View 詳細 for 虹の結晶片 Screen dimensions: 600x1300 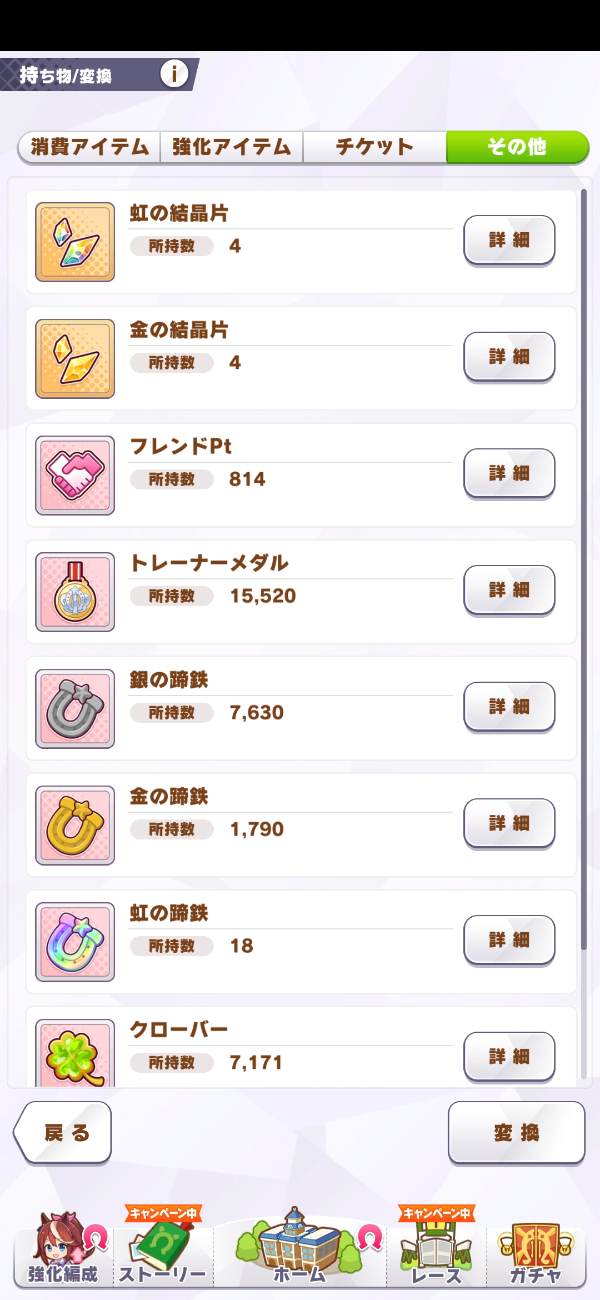(x=509, y=240)
